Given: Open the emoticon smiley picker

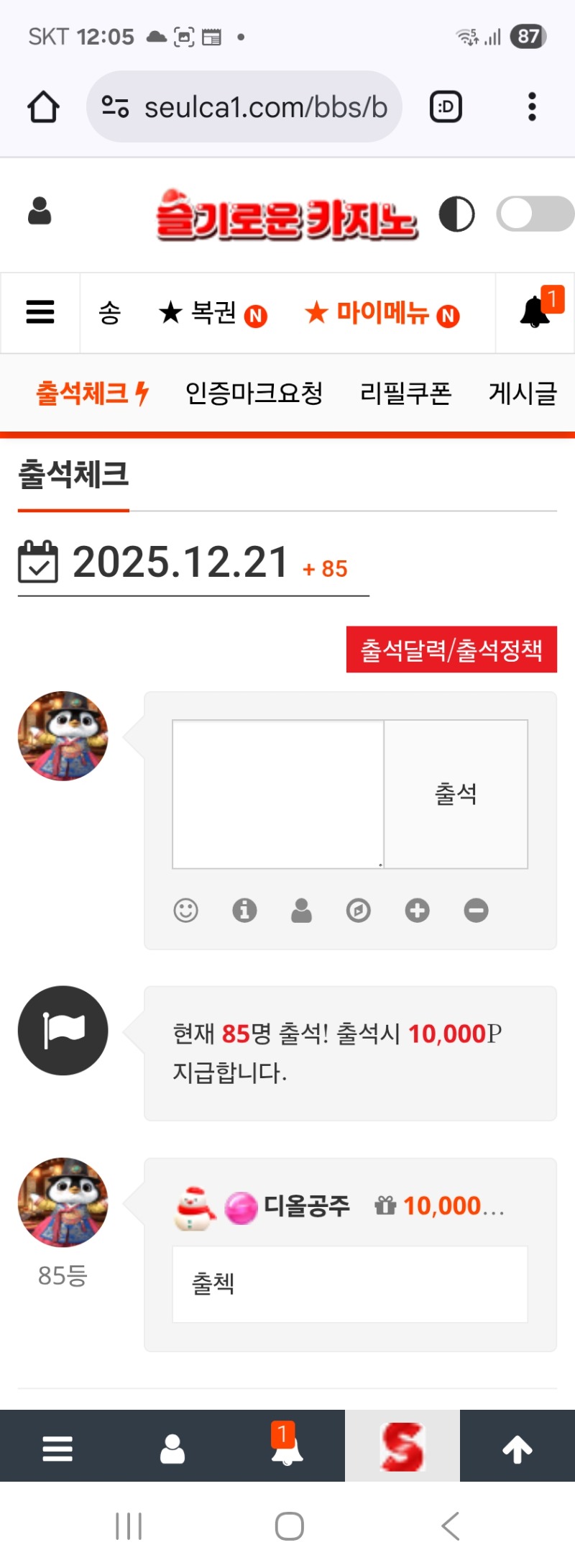Looking at the screenshot, I should [x=185, y=911].
